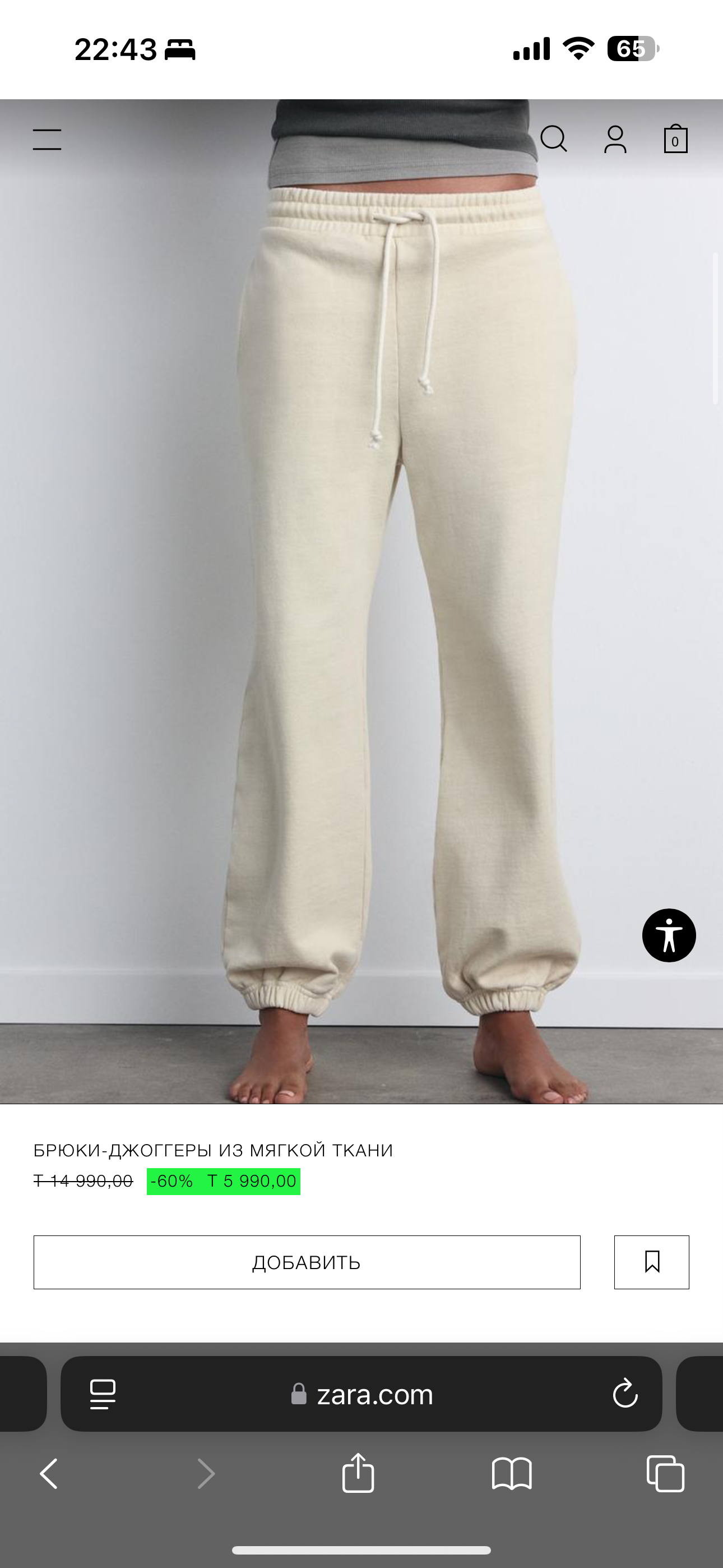
Task: Open the search magnifier
Action: [x=553, y=140]
